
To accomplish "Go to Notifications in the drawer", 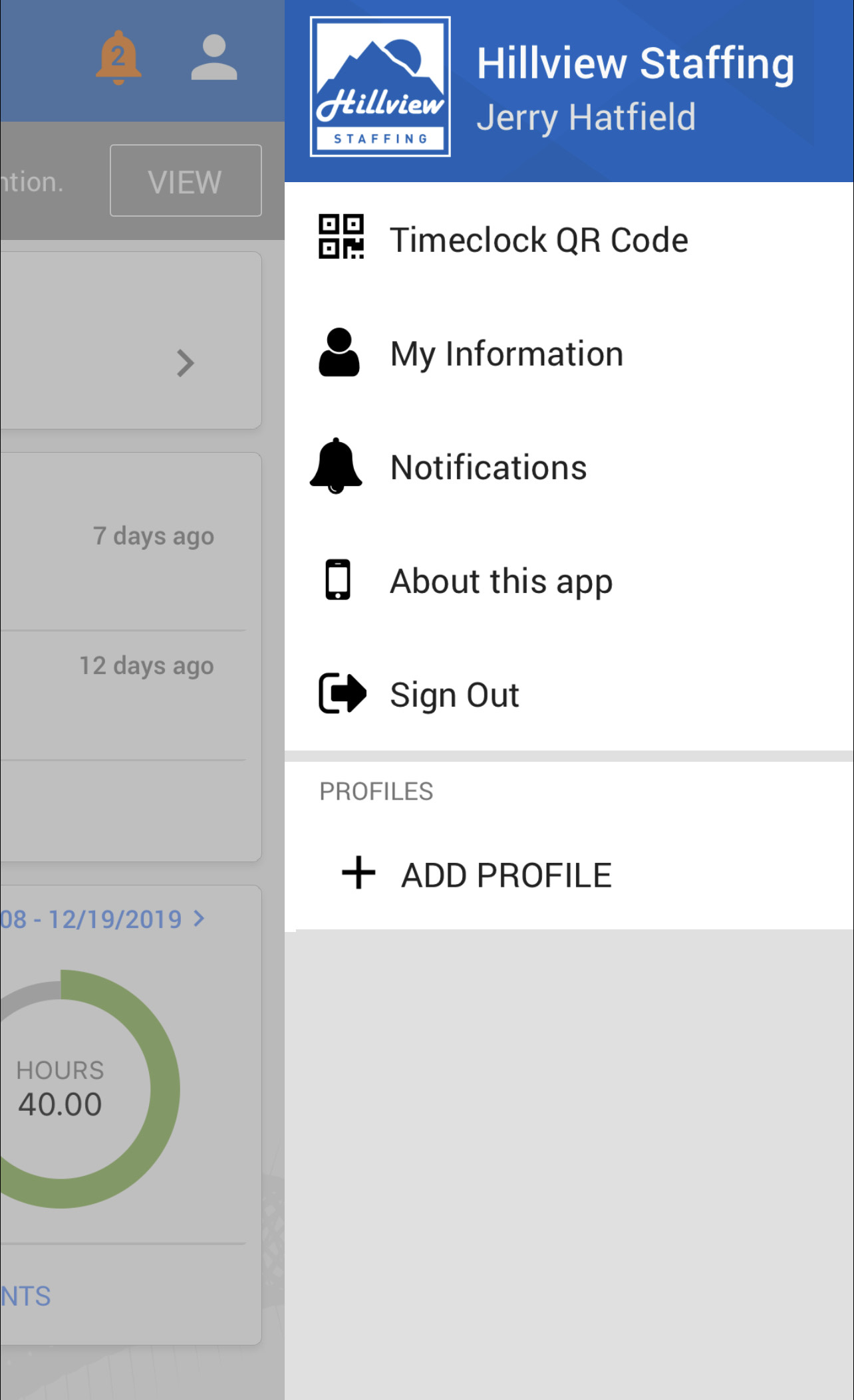I will (488, 467).
